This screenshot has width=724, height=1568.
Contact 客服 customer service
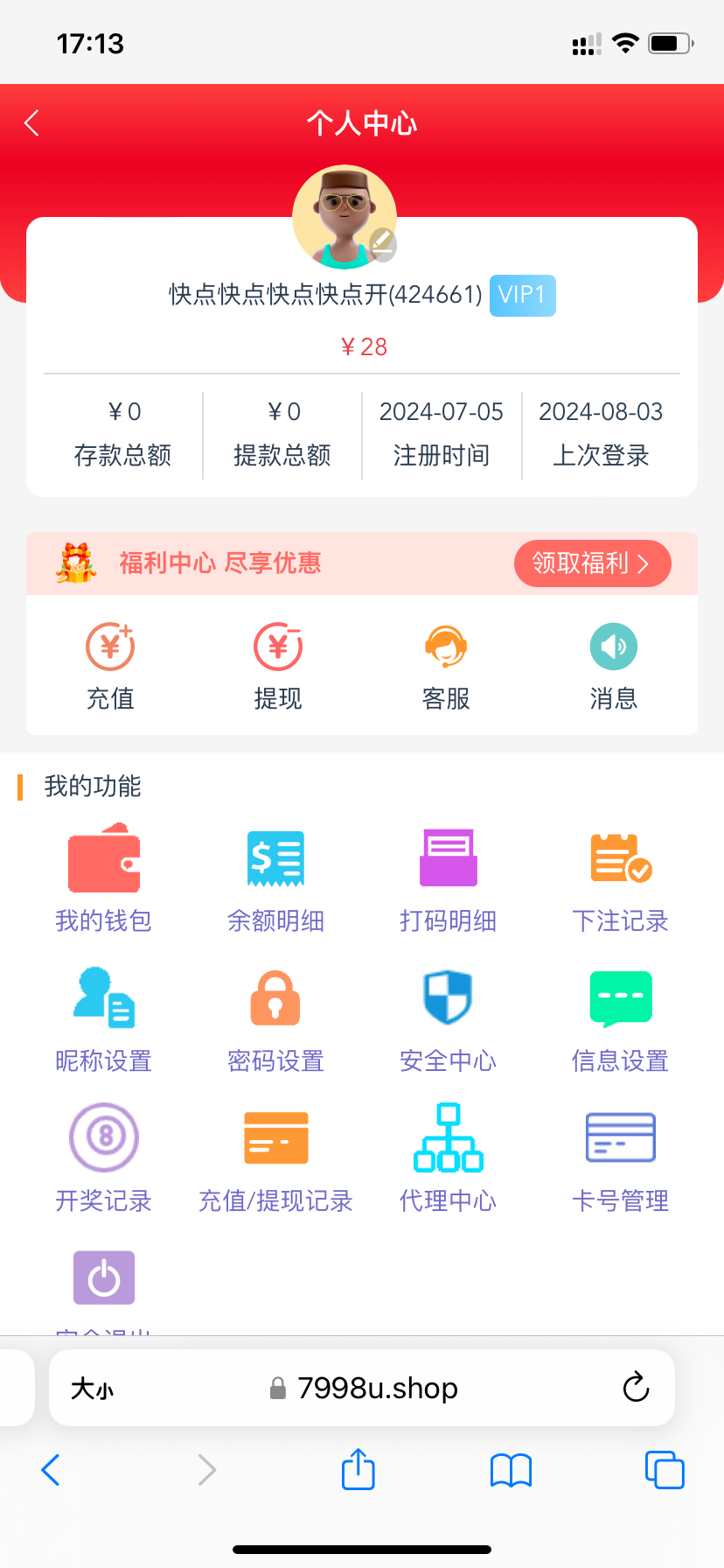446,665
